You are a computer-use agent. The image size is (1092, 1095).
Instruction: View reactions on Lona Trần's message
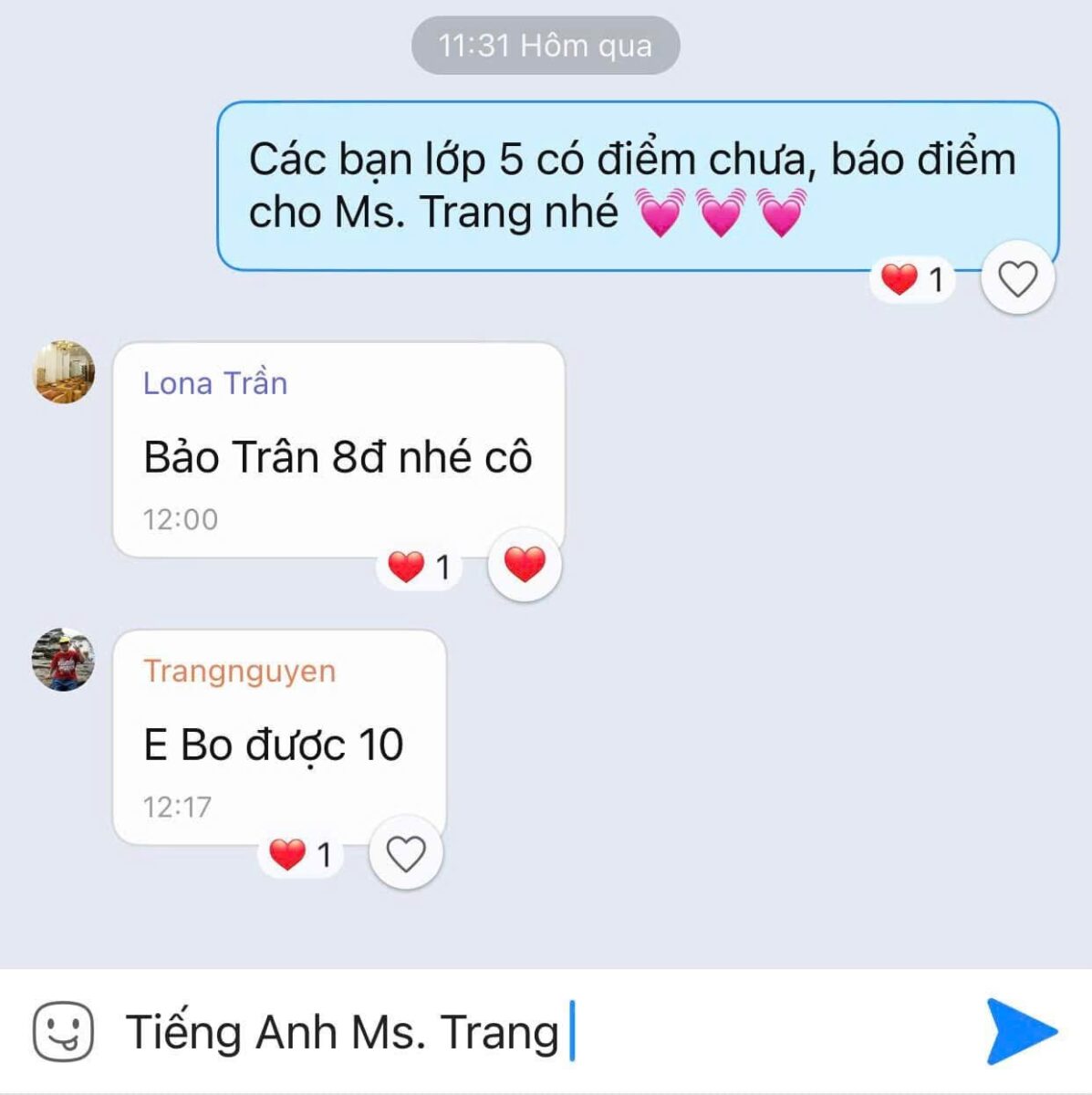(x=420, y=568)
